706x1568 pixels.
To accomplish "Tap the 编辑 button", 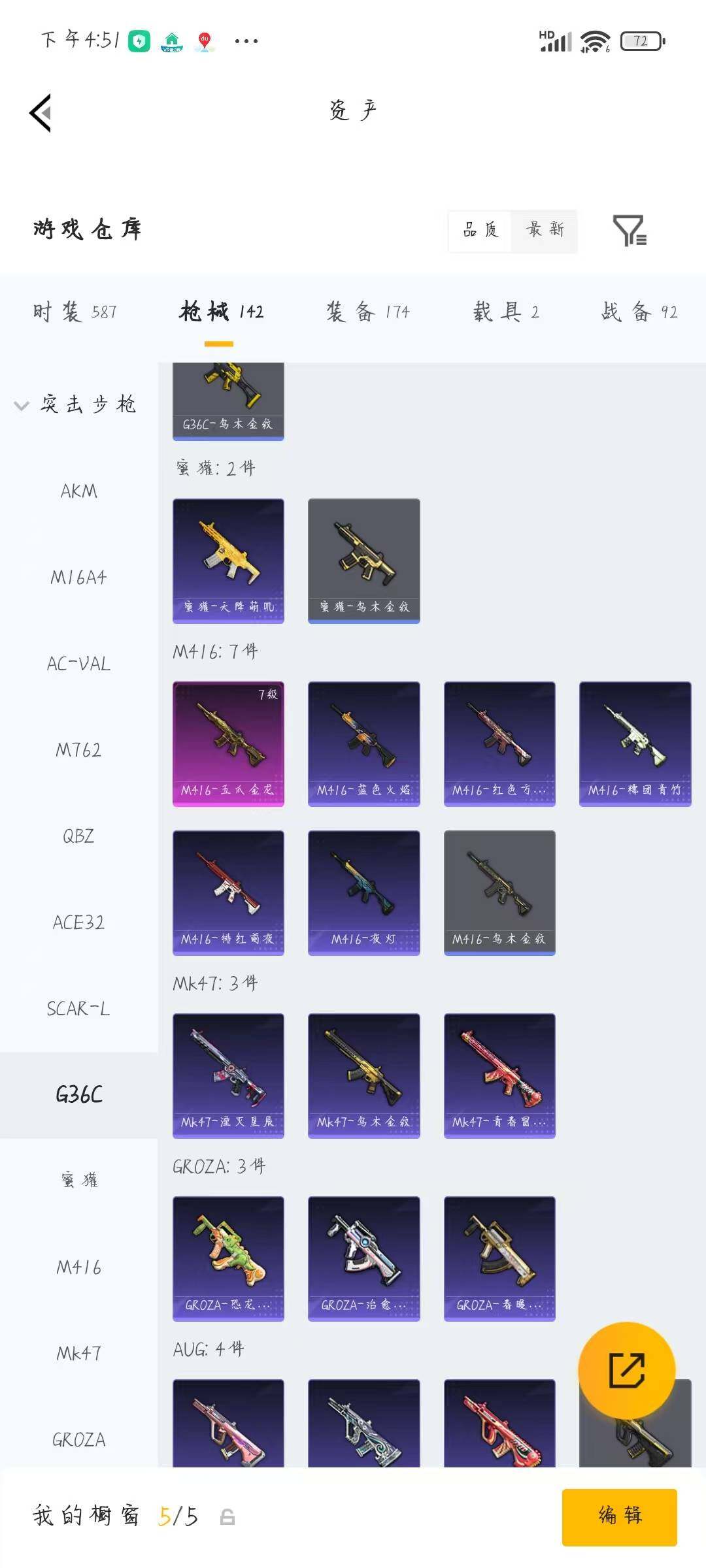I will tap(620, 1517).
